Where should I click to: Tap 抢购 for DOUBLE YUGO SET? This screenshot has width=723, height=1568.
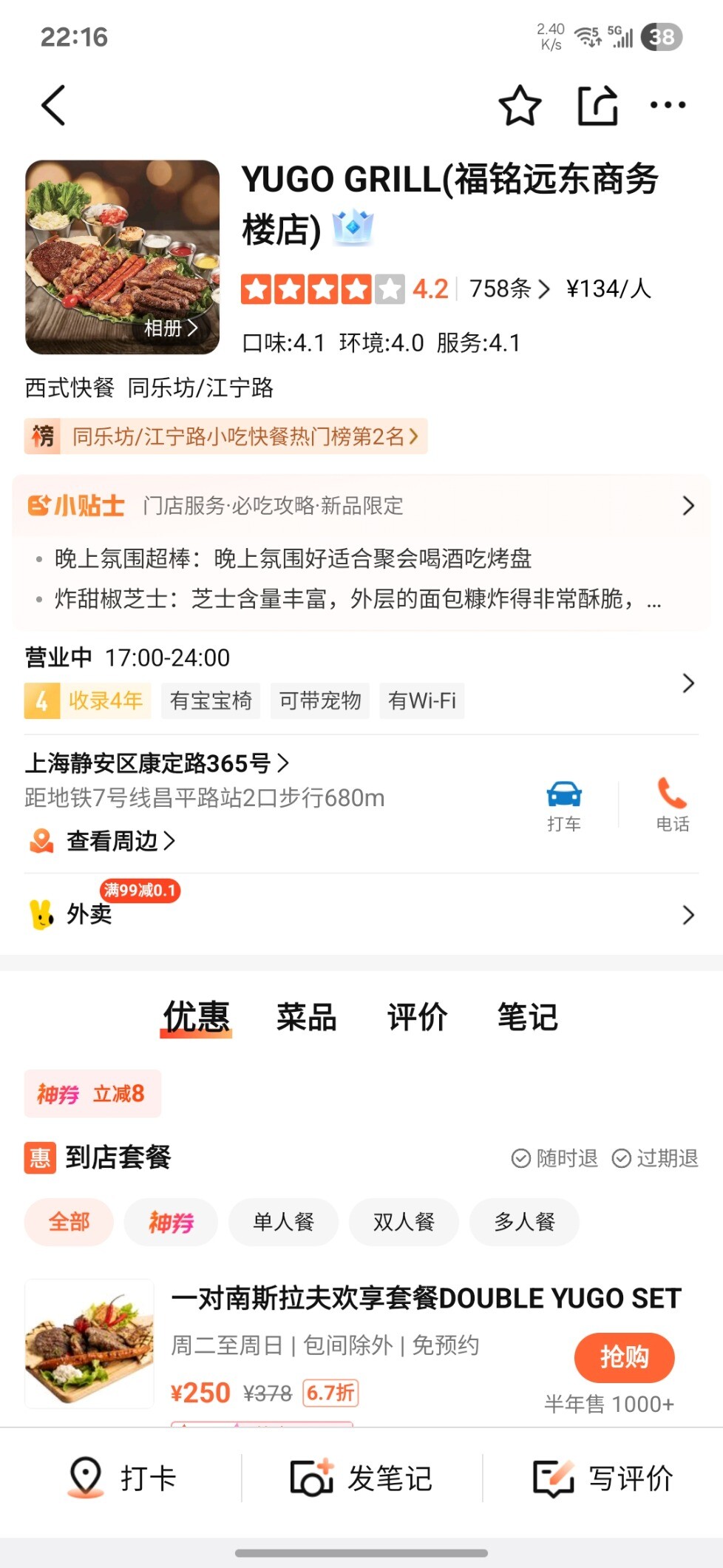click(x=624, y=1357)
